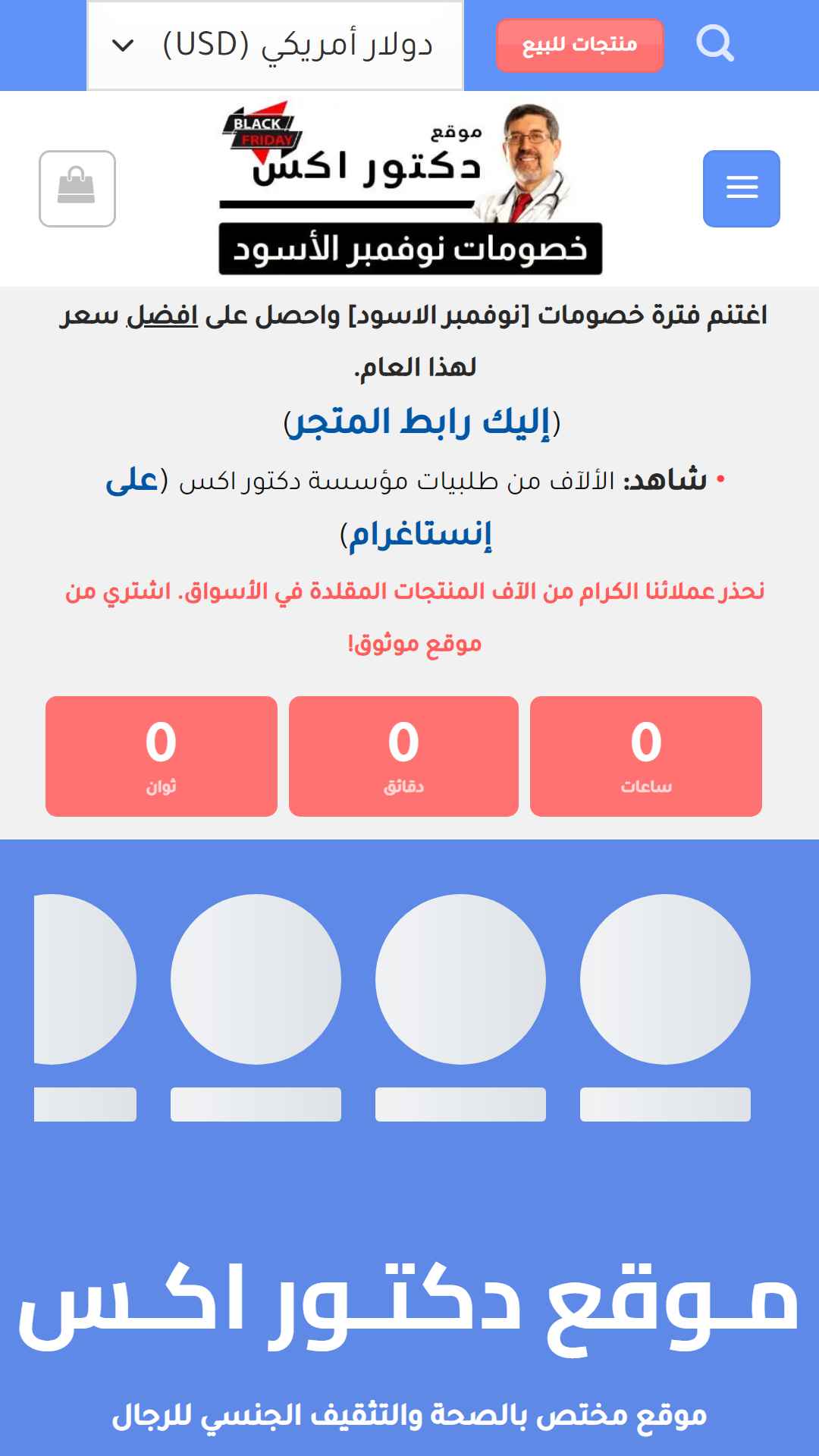This screenshot has width=819, height=1456.
Task: Open the دكتور اكس site logo banner
Action: tap(409, 188)
